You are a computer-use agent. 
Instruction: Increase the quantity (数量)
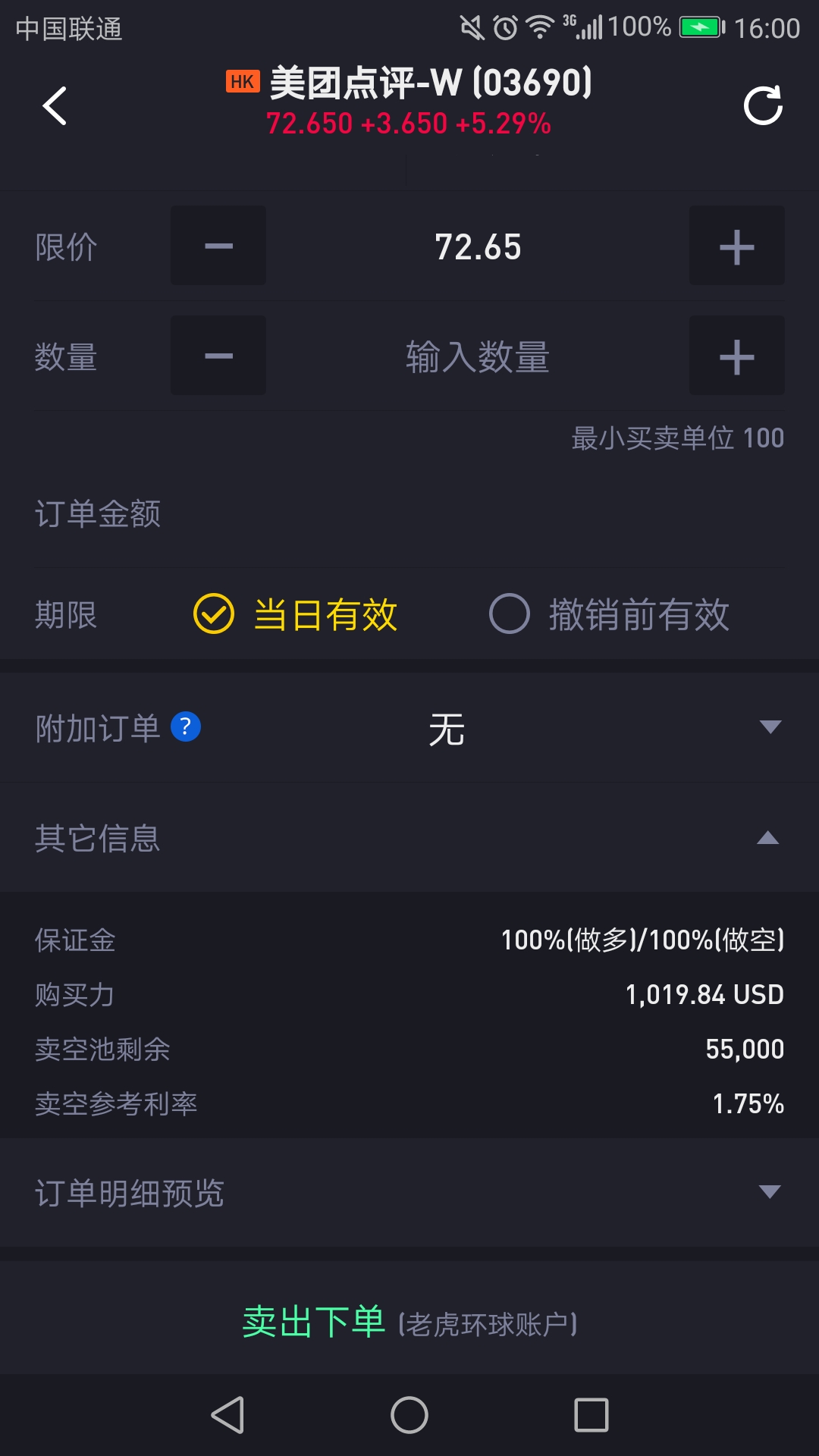[736, 356]
